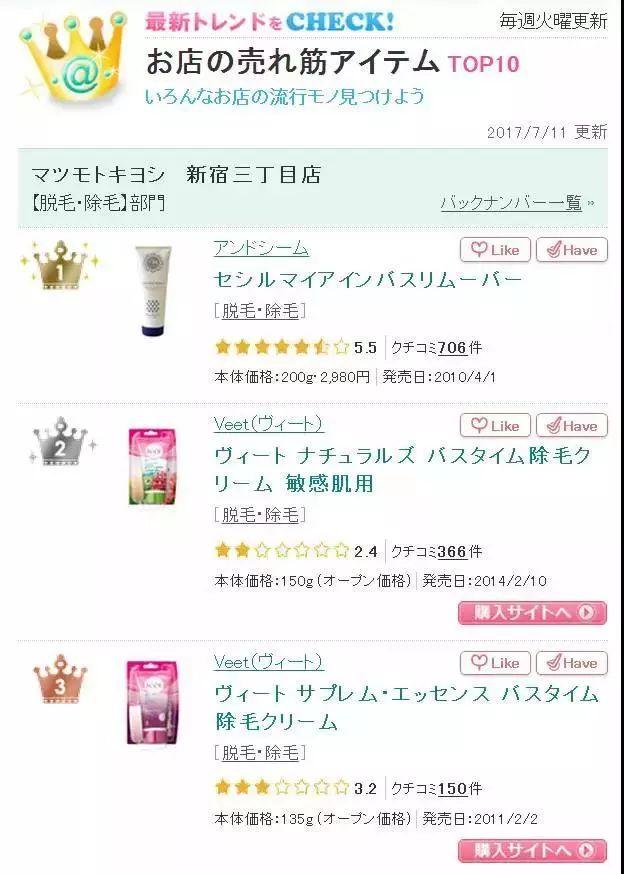The width and height of the screenshot is (624, 874).
Task: Like セシルマイア インバスリムーバー
Action: tap(495, 250)
